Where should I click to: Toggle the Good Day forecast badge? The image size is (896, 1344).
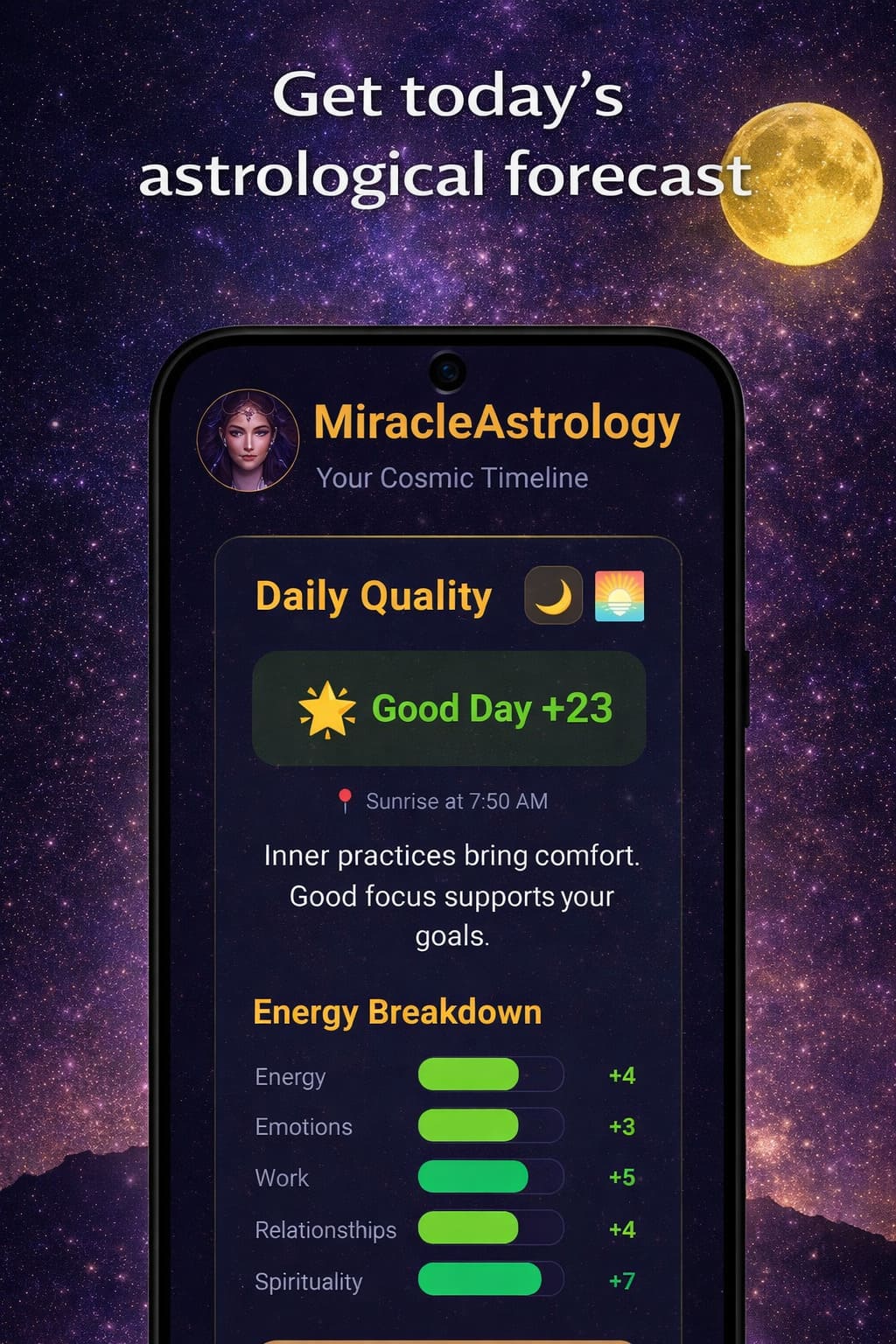click(x=449, y=710)
